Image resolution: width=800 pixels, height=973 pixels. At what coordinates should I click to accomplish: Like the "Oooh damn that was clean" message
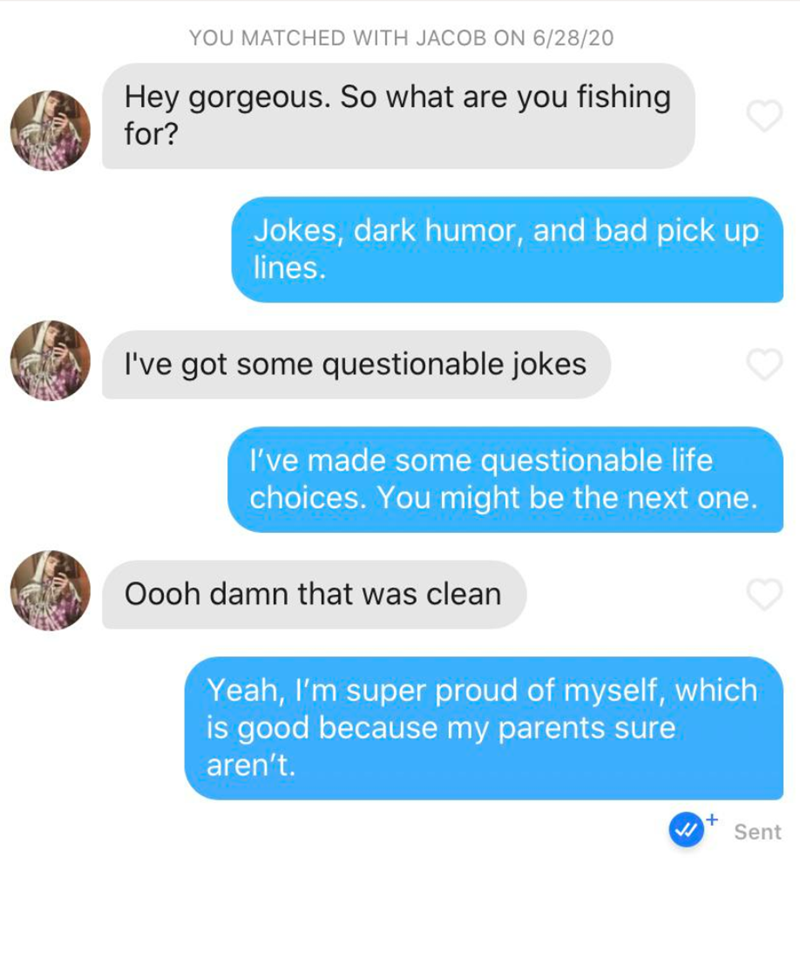[764, 595]
